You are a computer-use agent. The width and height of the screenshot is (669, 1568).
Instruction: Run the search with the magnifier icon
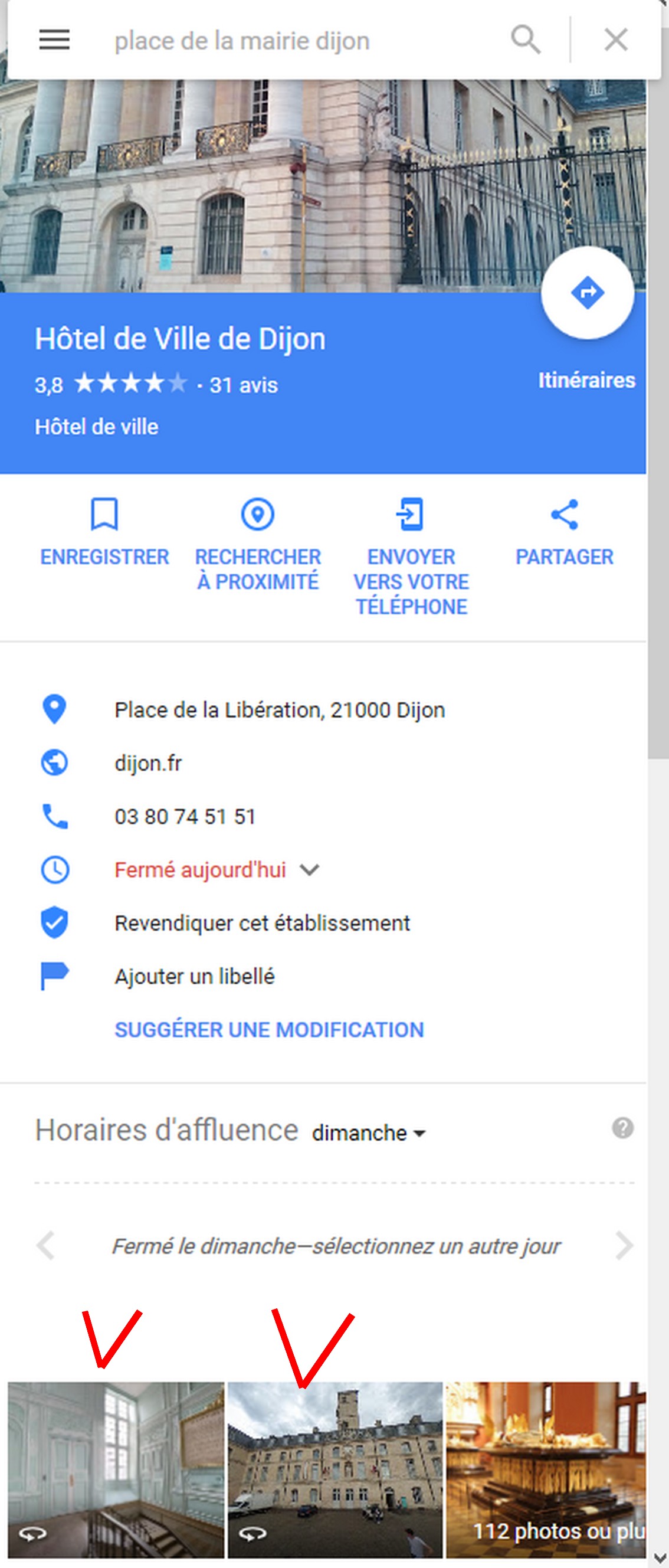pyautogui.click(x=526, y=40)
